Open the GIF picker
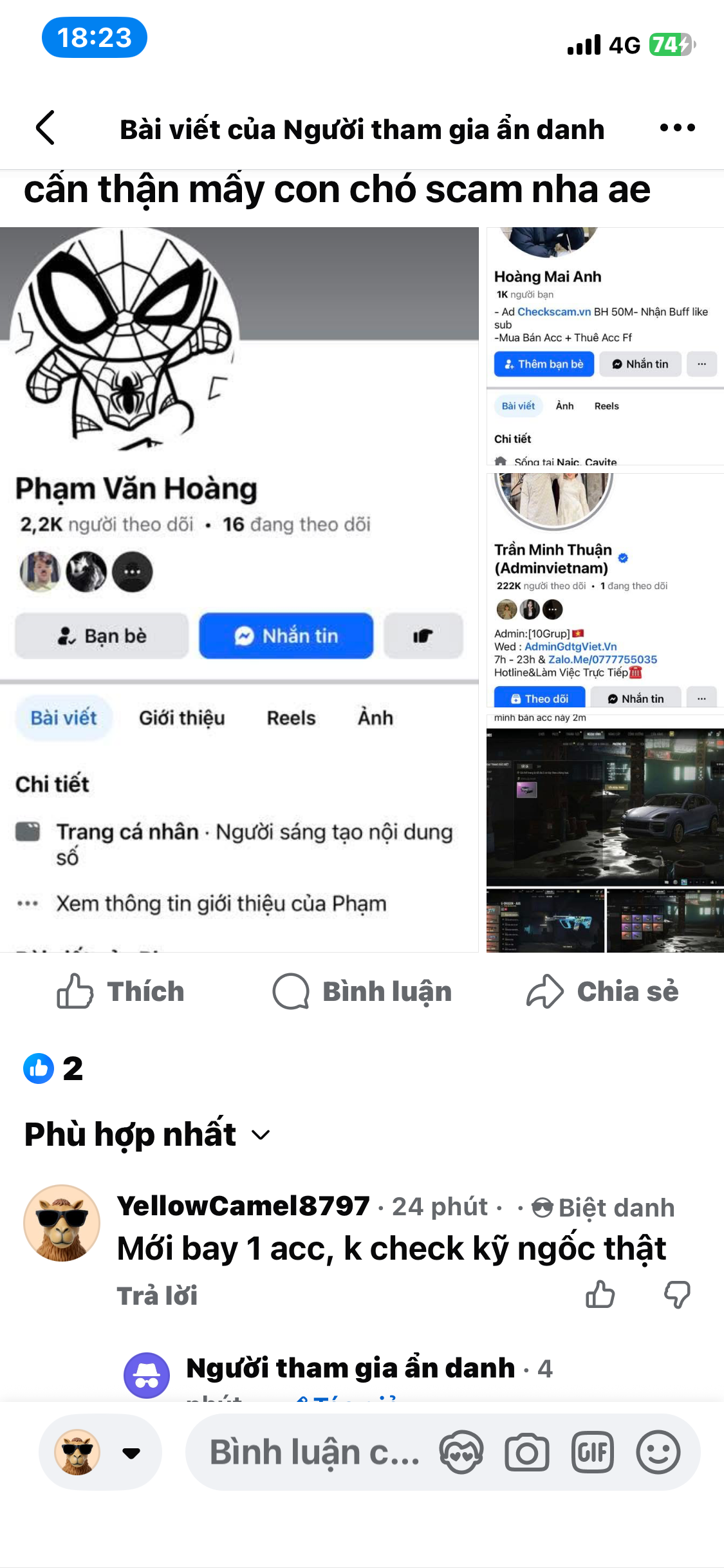This screenshot has width=724, height=1568. (x=592, y=1452)
